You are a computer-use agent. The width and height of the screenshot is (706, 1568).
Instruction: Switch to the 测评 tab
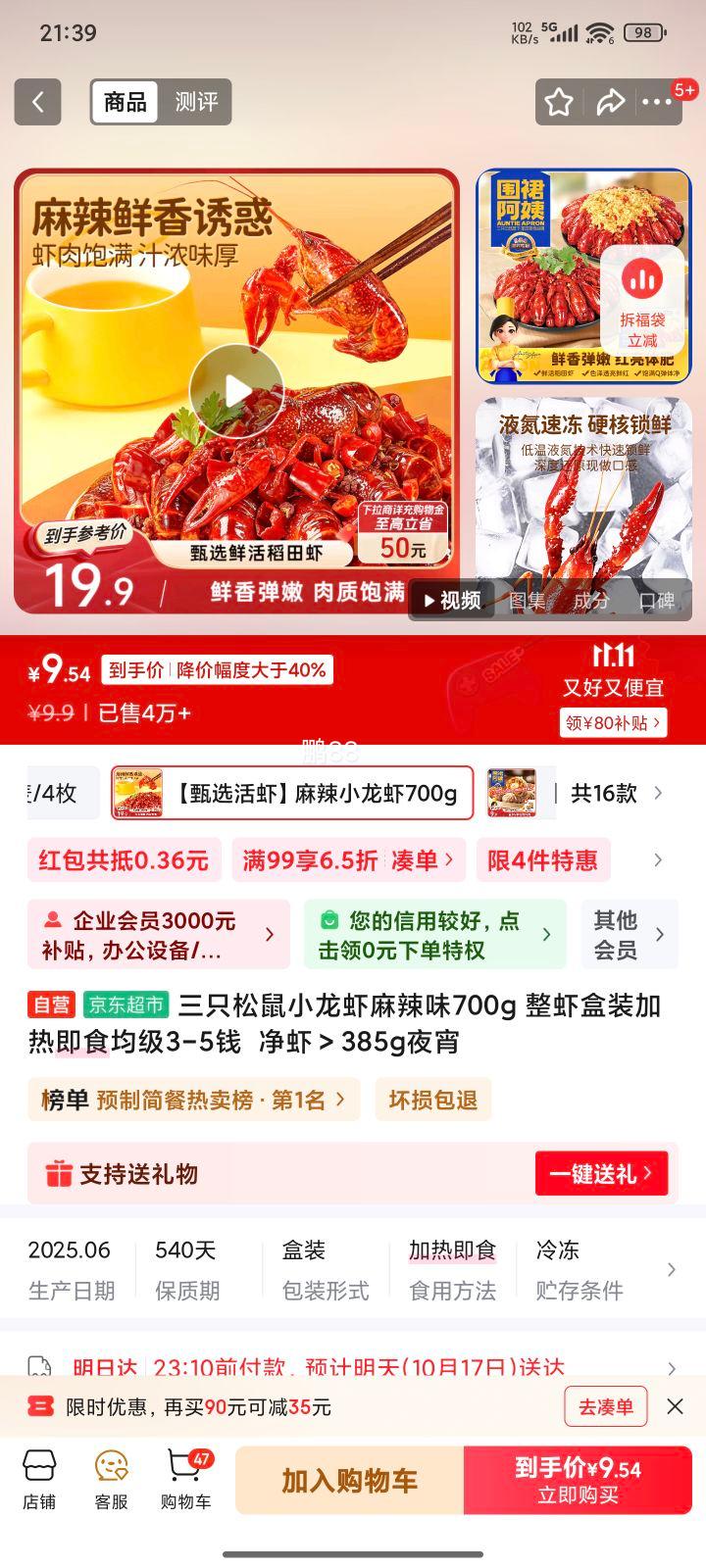[x=196, y=102]
